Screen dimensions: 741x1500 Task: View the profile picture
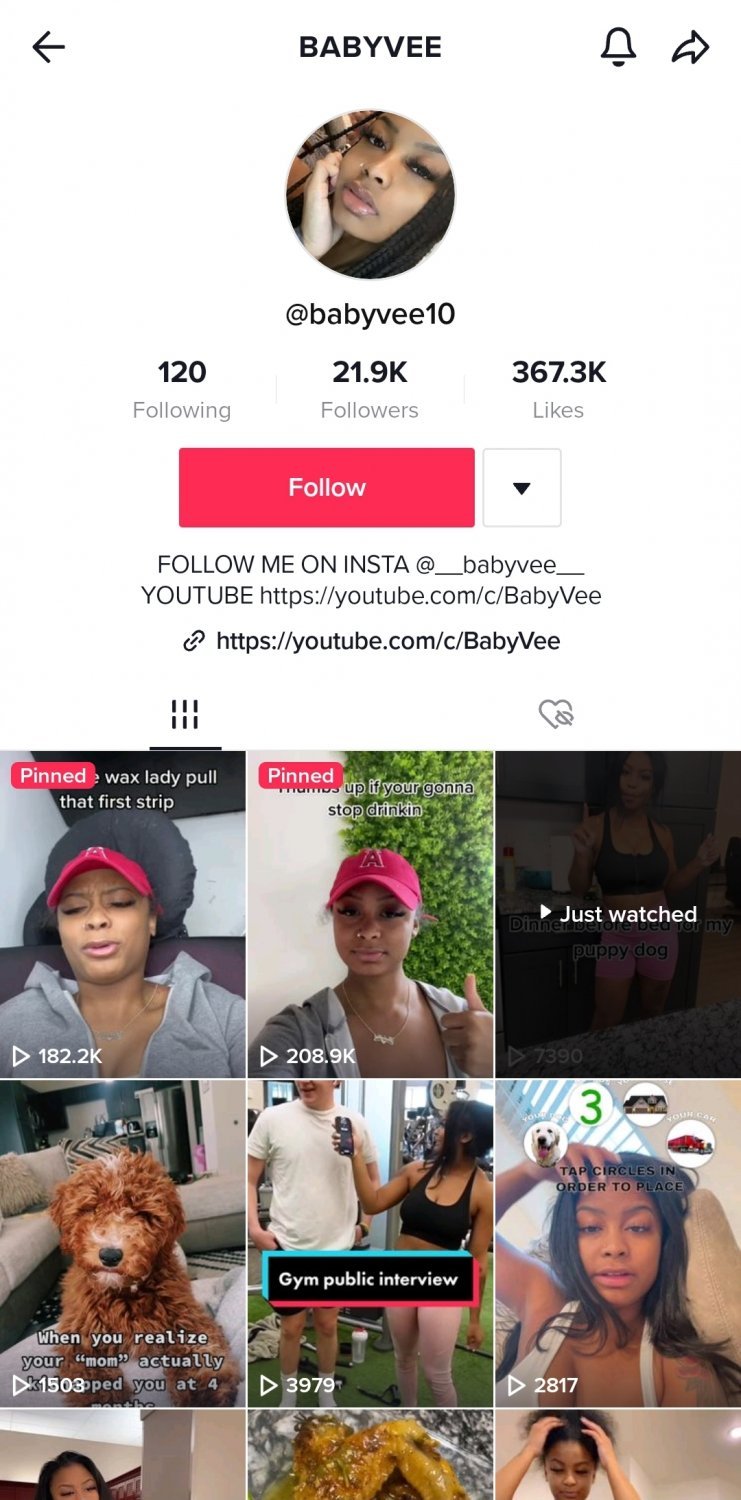tap(370, 194)
